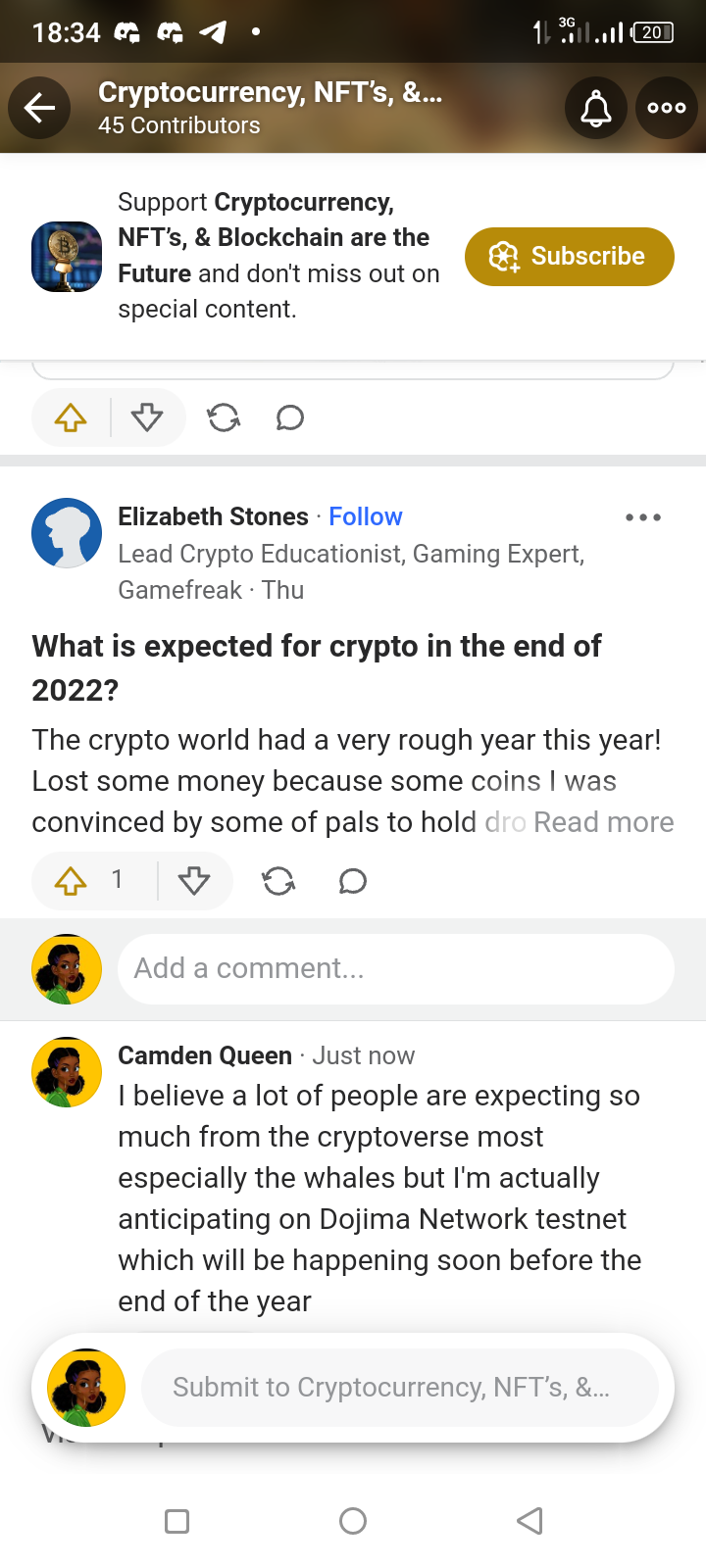Expand the post with Read more

(x=603, y=822)
